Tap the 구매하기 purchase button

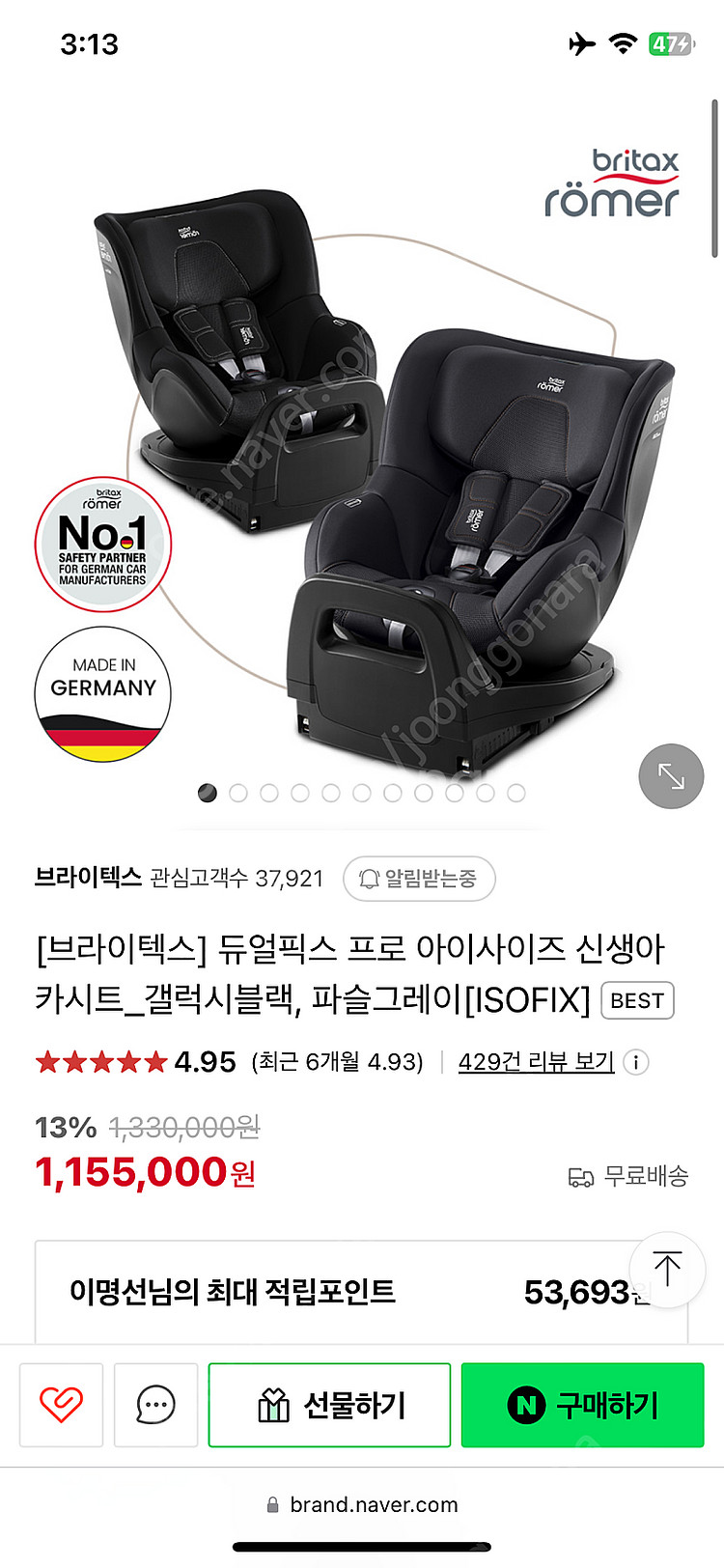[x=583, y=1405]
